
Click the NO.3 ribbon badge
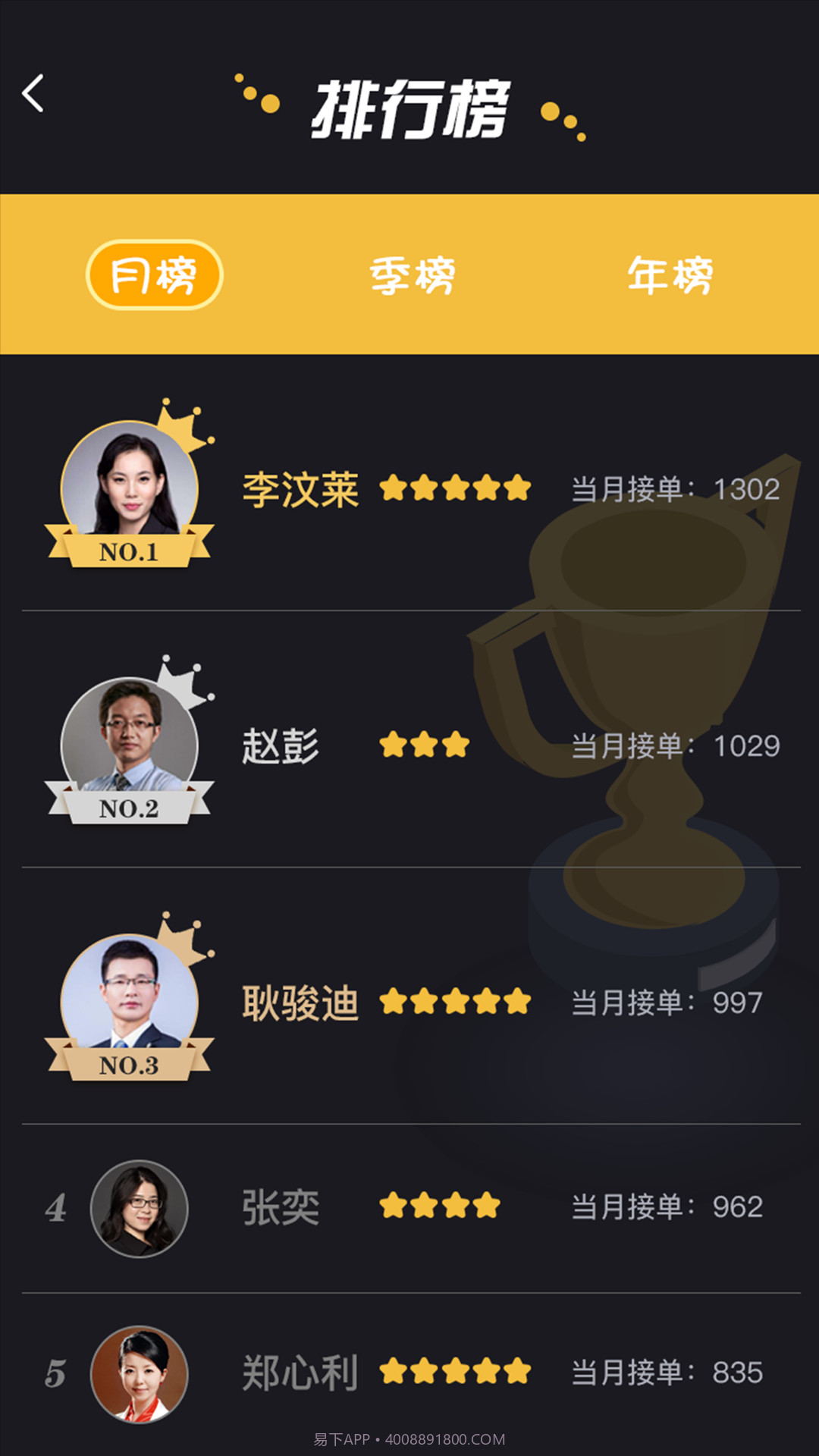pyautogui.click(x=129, y=1062)
